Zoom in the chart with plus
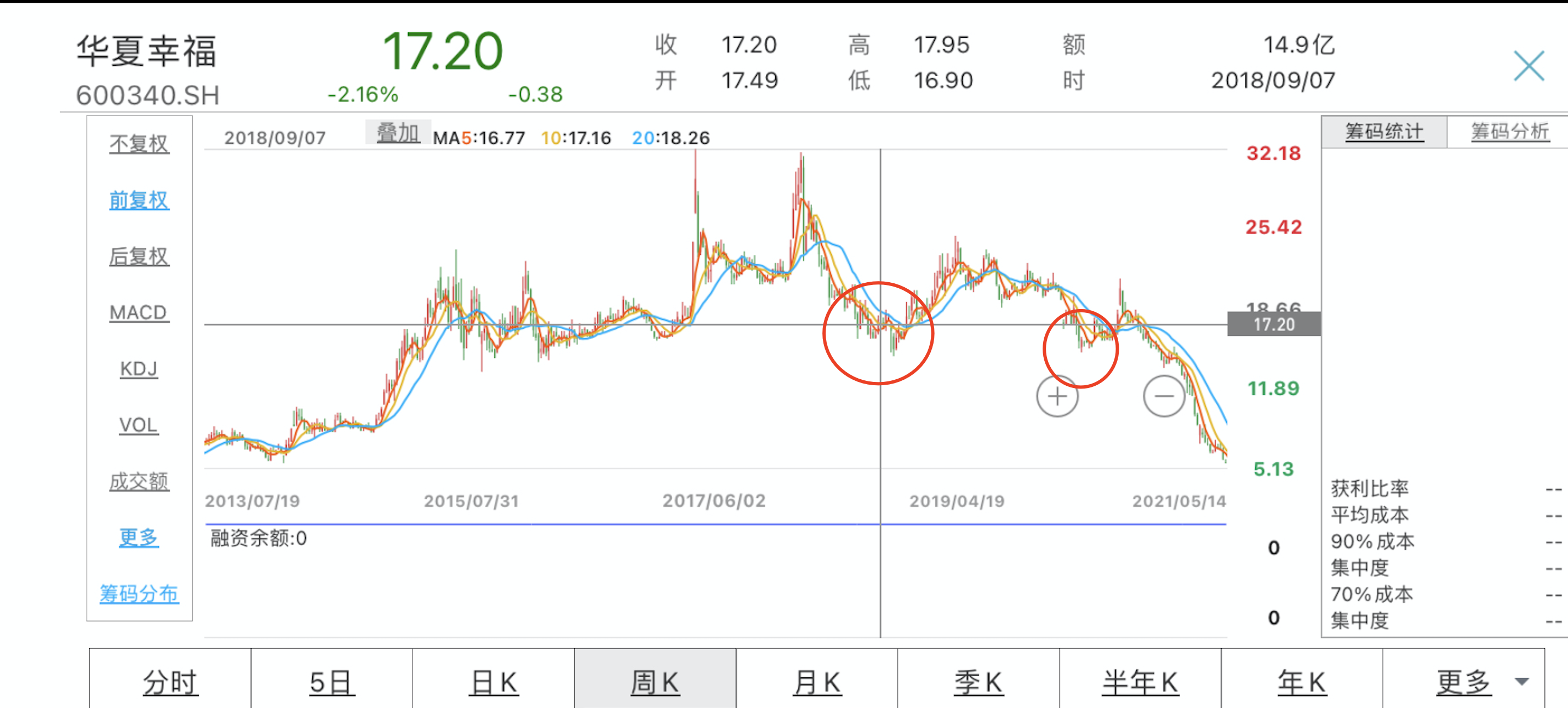Screen dimensions: 1568x708 click(1057, 396)
